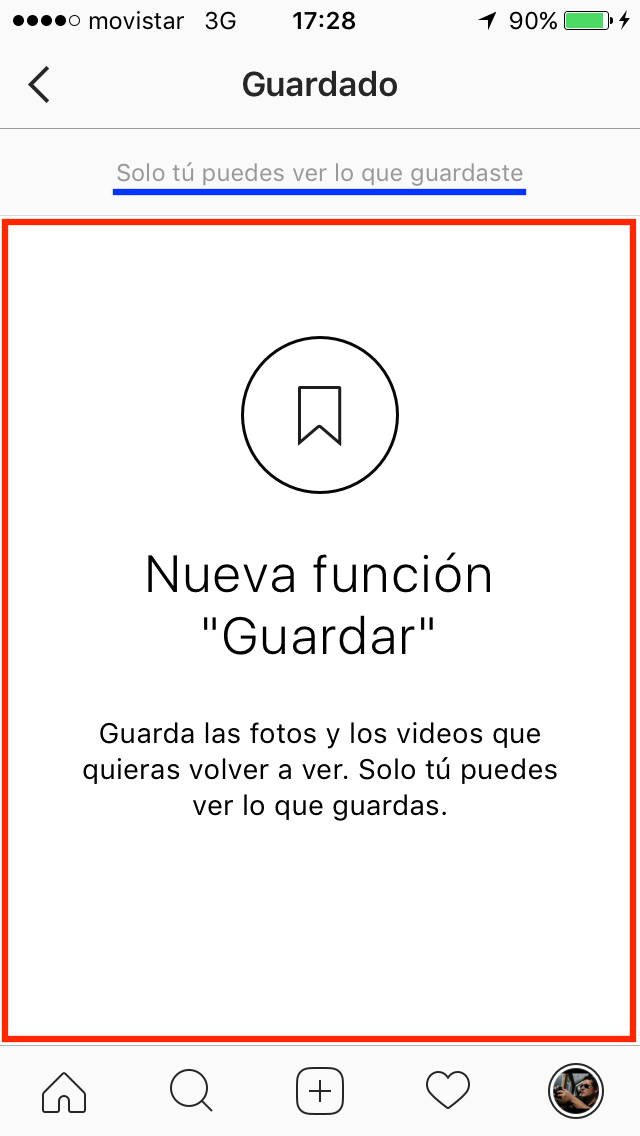Open the home feed tab
Image resolution: width=640 pixels, height=1136 pixels.
coord(64,1090)
